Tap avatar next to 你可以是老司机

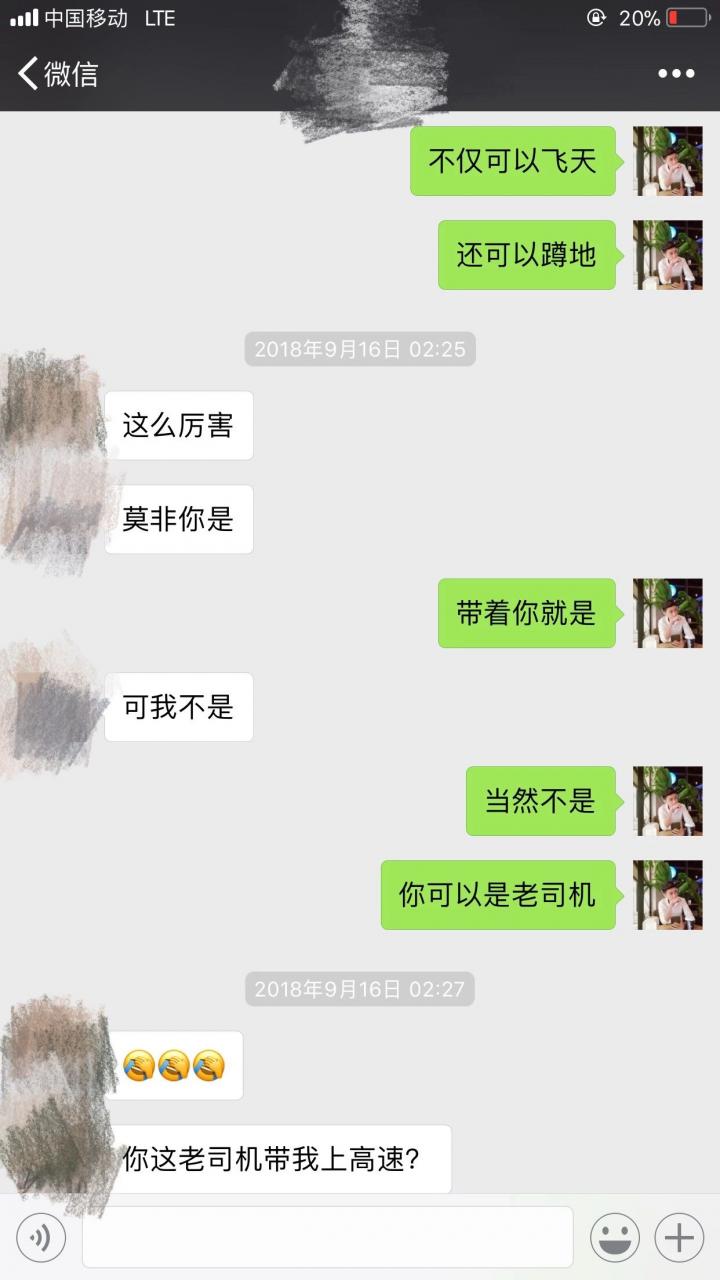click(x=668, y=895)
